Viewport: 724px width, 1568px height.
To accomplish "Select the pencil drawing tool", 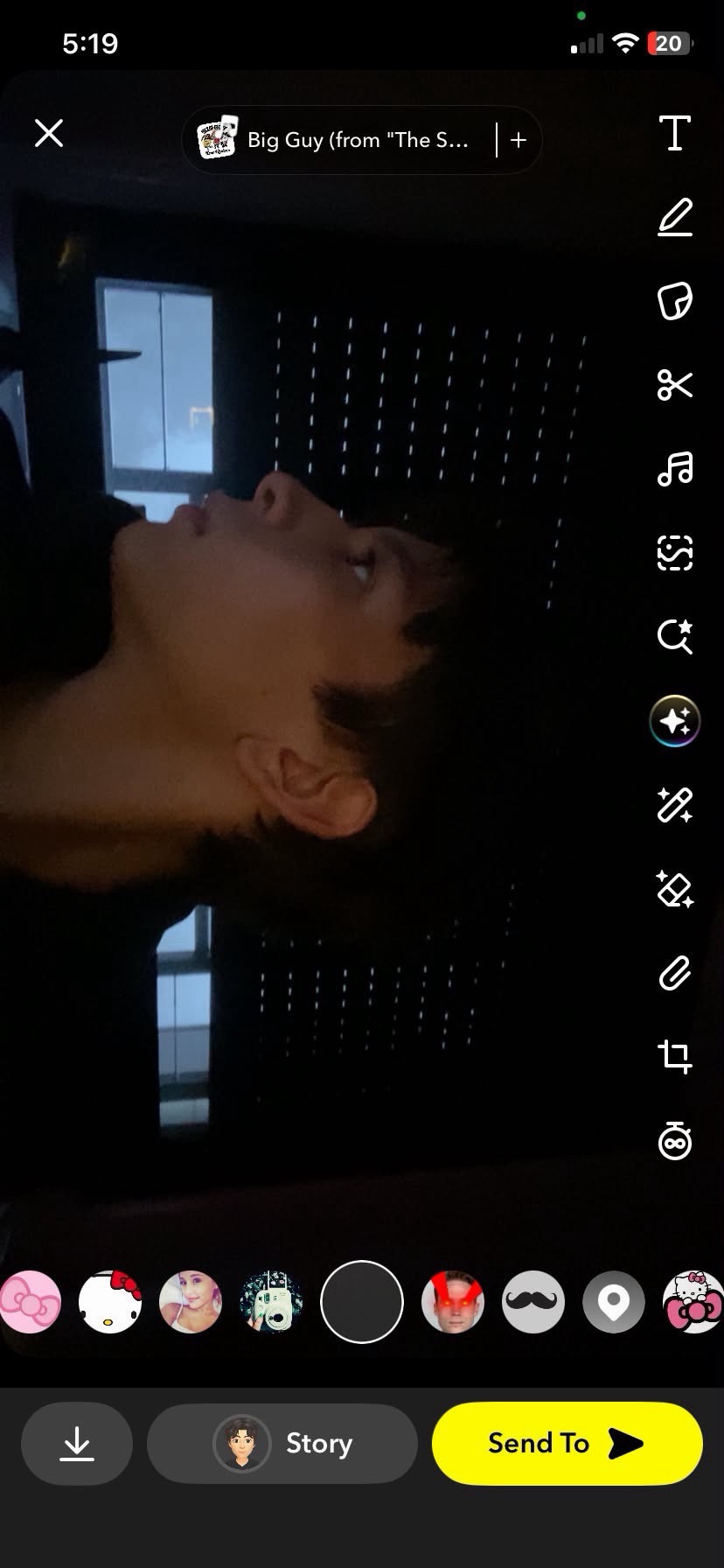I will pos(674,217).
